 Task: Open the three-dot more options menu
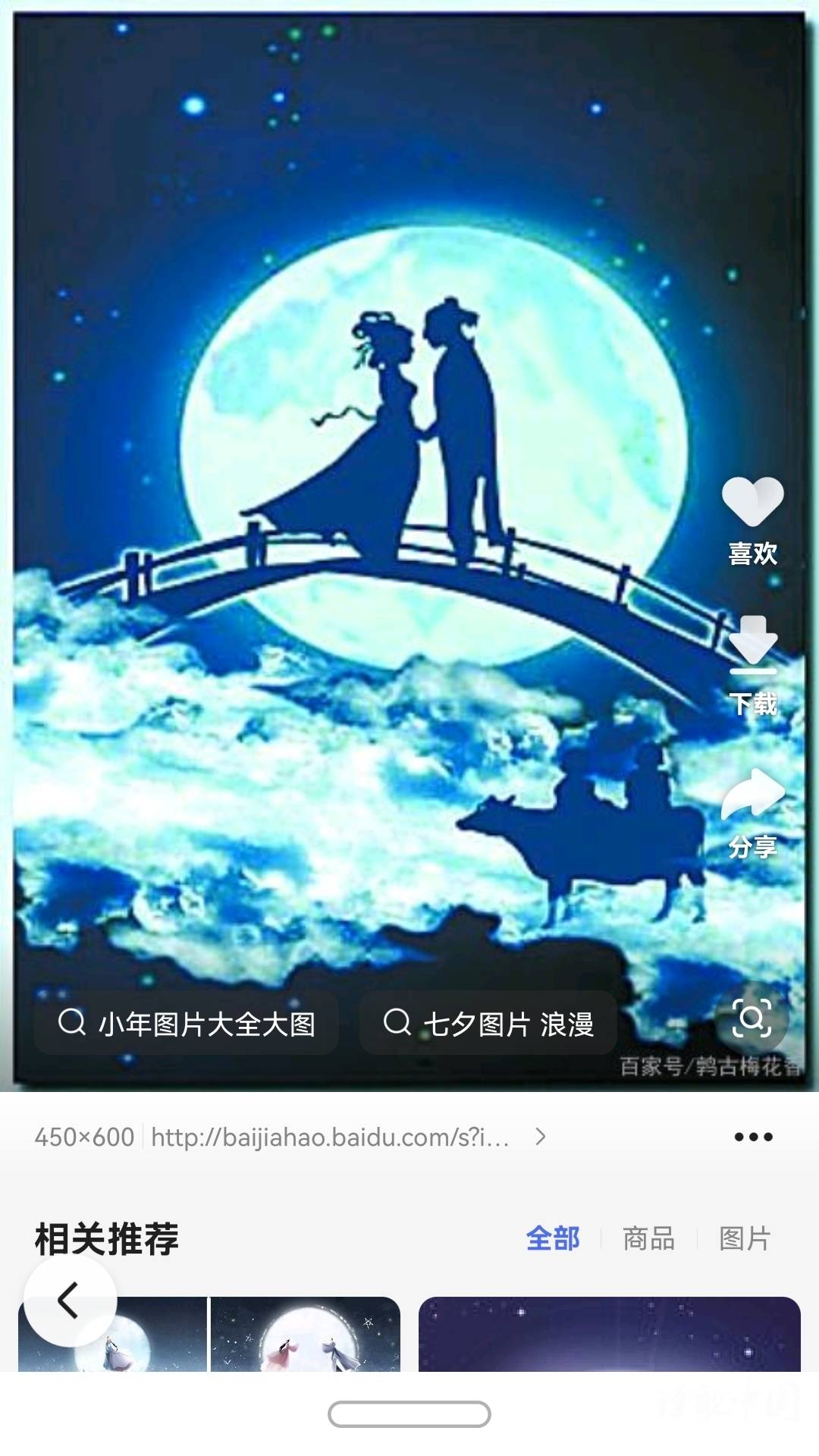point(753,1137)
